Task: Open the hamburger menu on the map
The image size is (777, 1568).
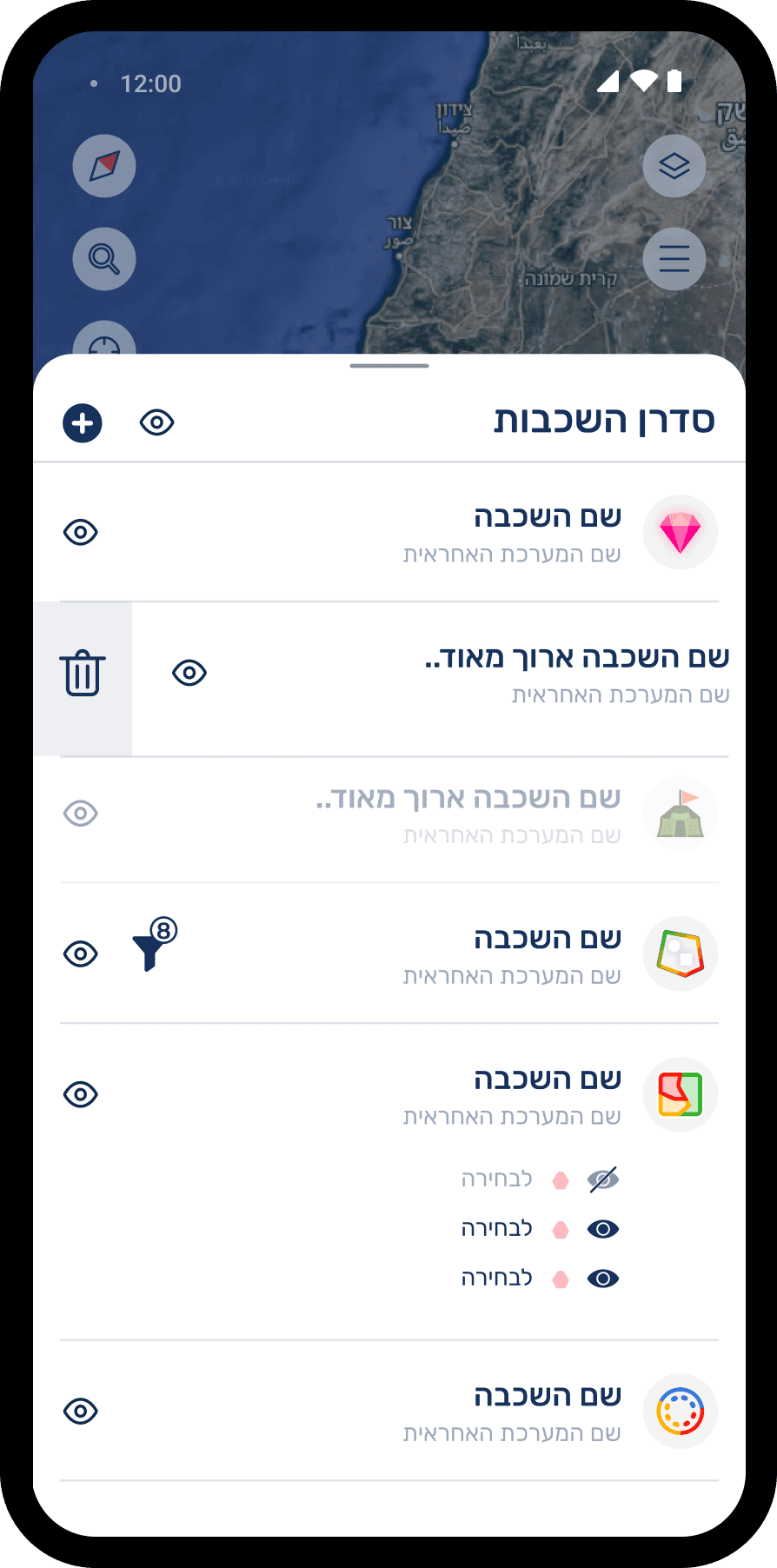Action: tap(674, 259)
